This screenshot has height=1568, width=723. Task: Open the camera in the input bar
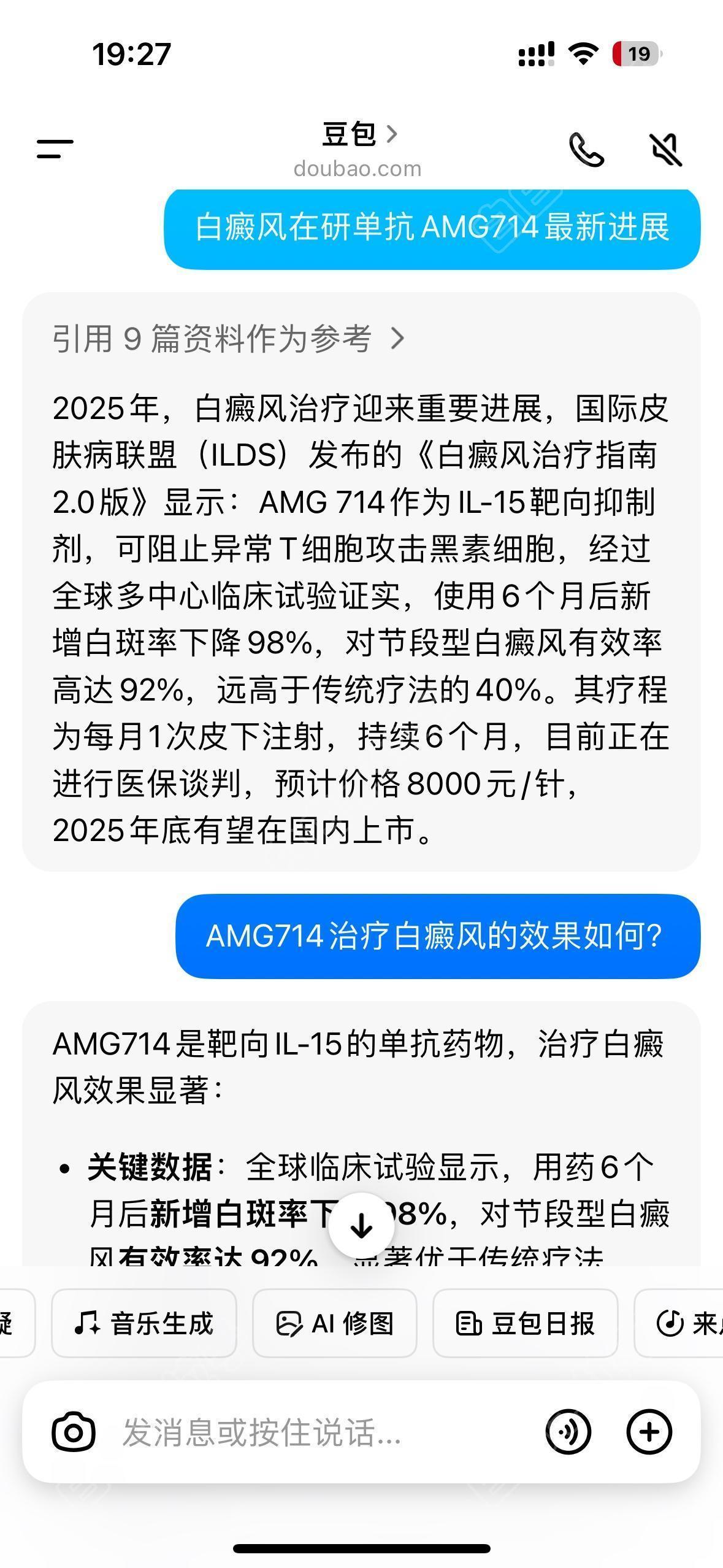[74, 1432]
